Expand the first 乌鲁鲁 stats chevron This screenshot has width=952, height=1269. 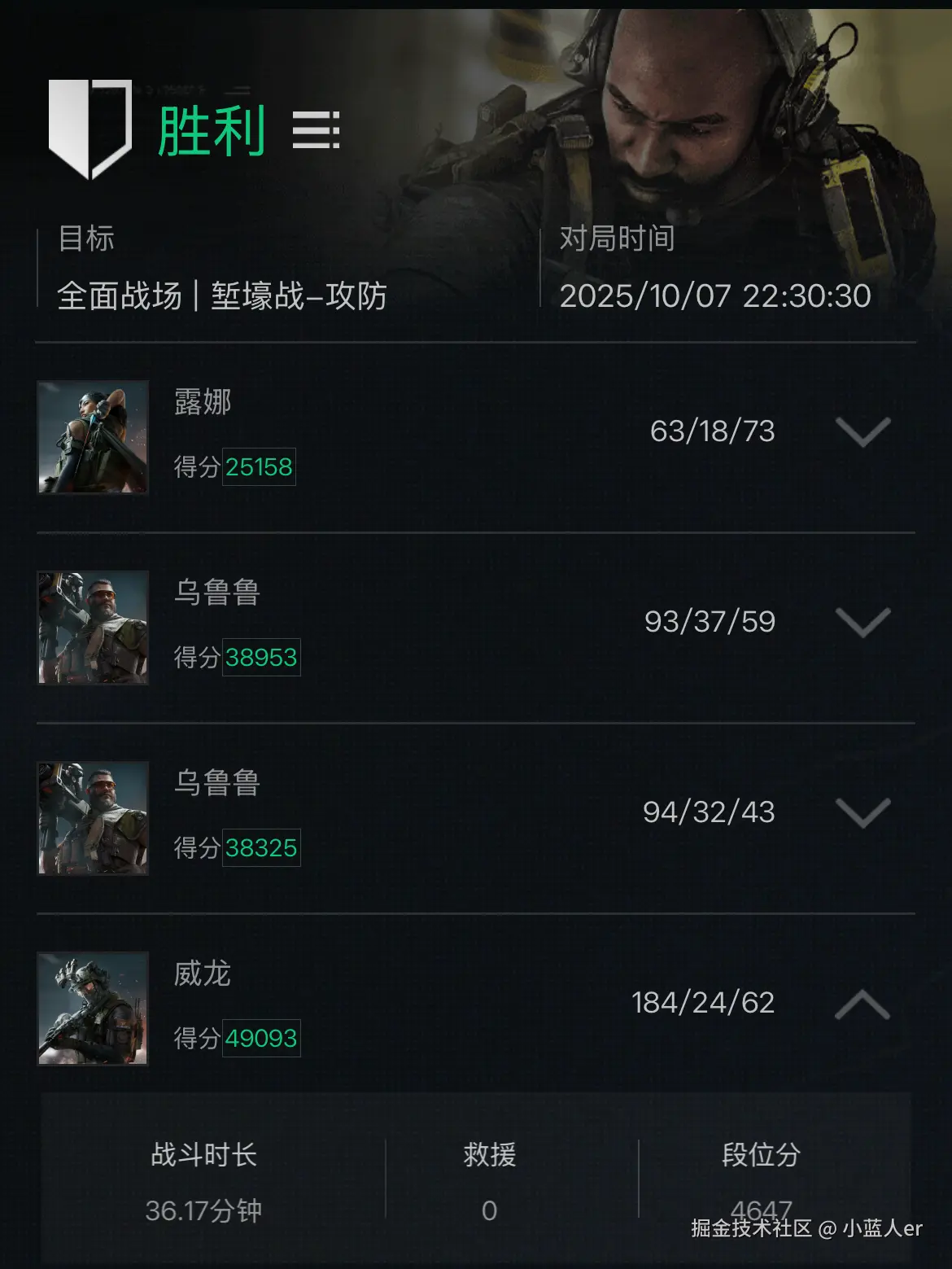coord(864,624)
